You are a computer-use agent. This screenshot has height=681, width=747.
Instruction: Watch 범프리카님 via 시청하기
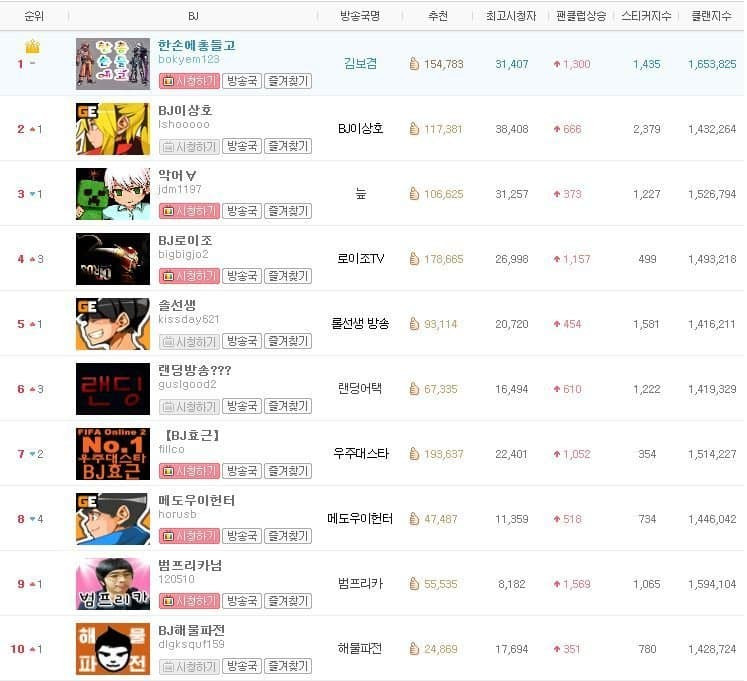point(188,601)
